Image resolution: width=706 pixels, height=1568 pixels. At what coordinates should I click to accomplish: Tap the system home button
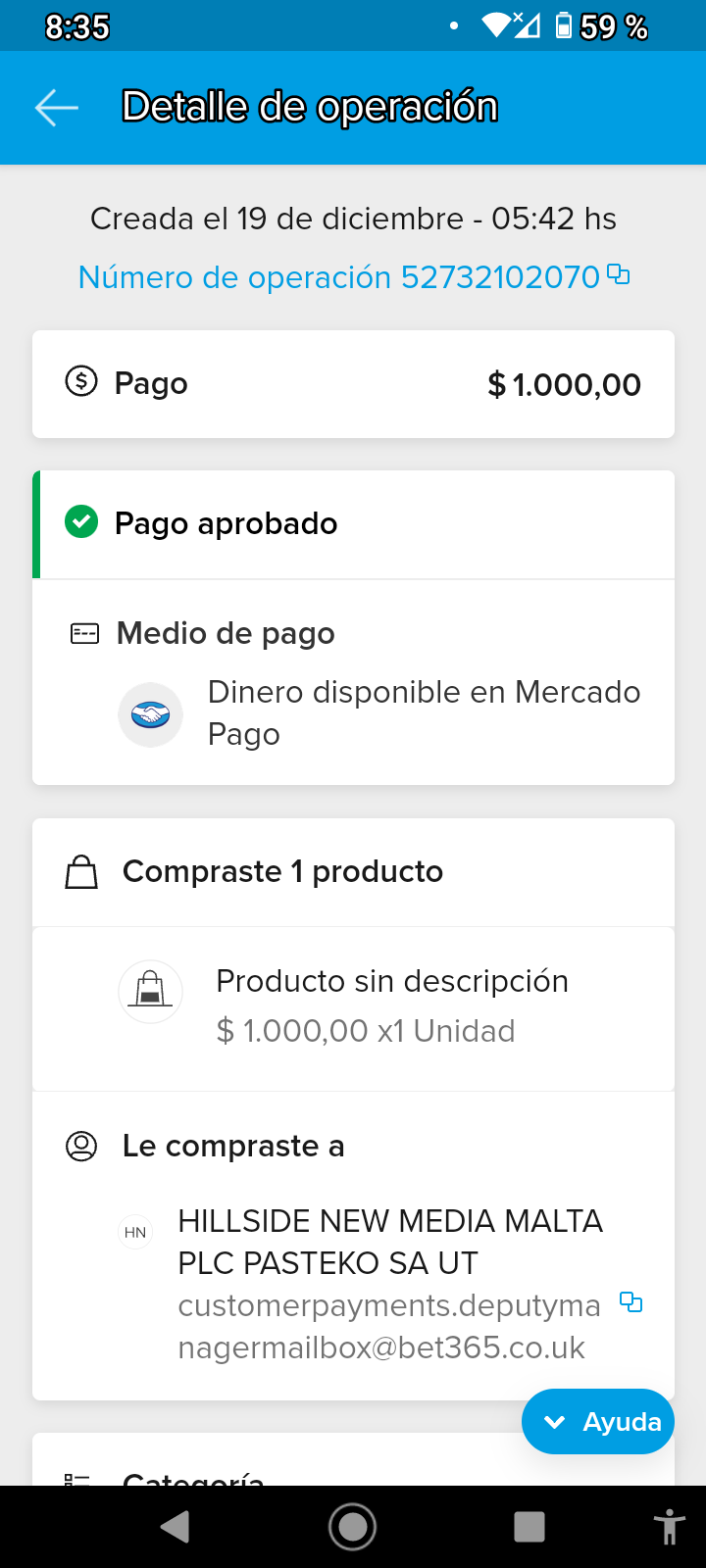(x=353, y=1527)
